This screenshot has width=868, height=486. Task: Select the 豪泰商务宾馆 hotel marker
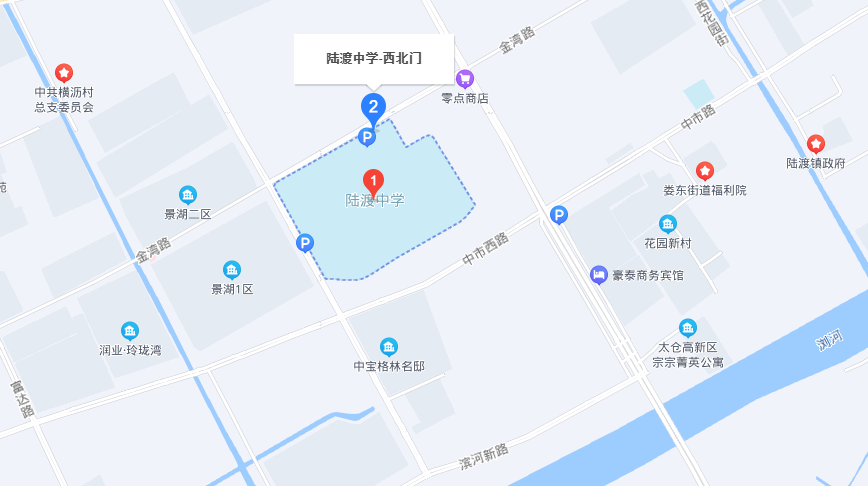point(599,274)
